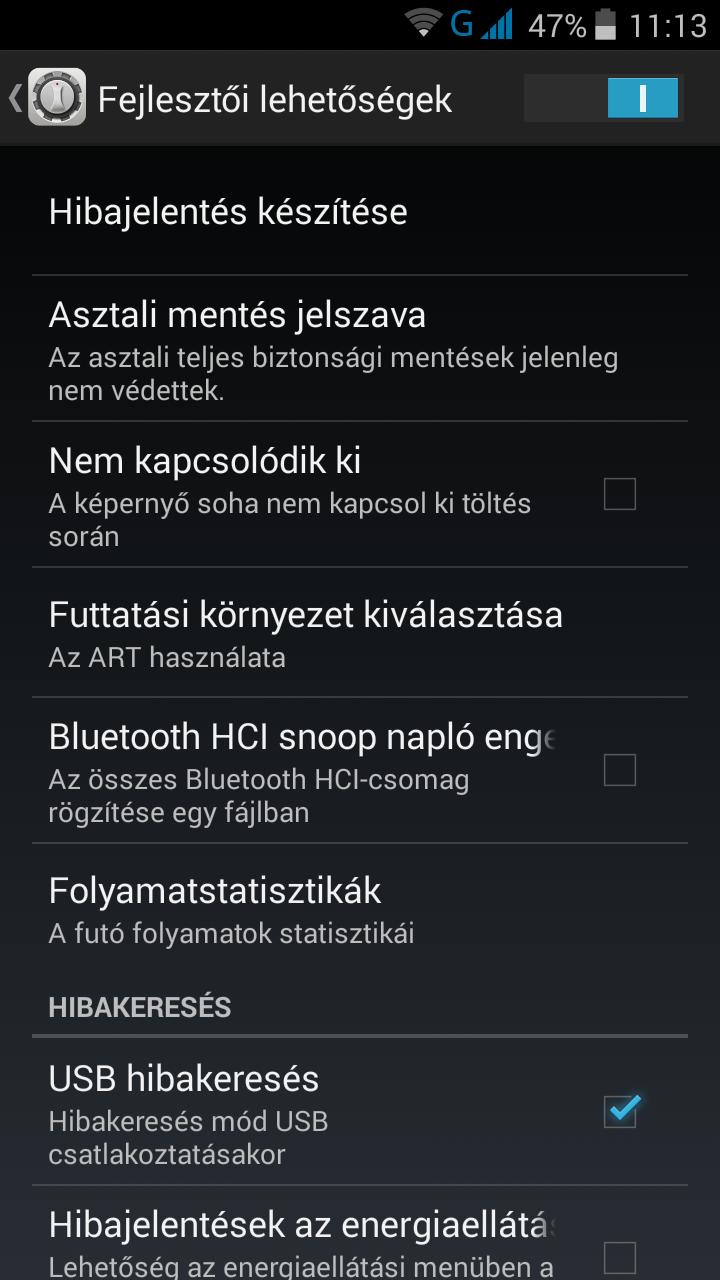Open Hibajelentés készítése

pos(360,212)
